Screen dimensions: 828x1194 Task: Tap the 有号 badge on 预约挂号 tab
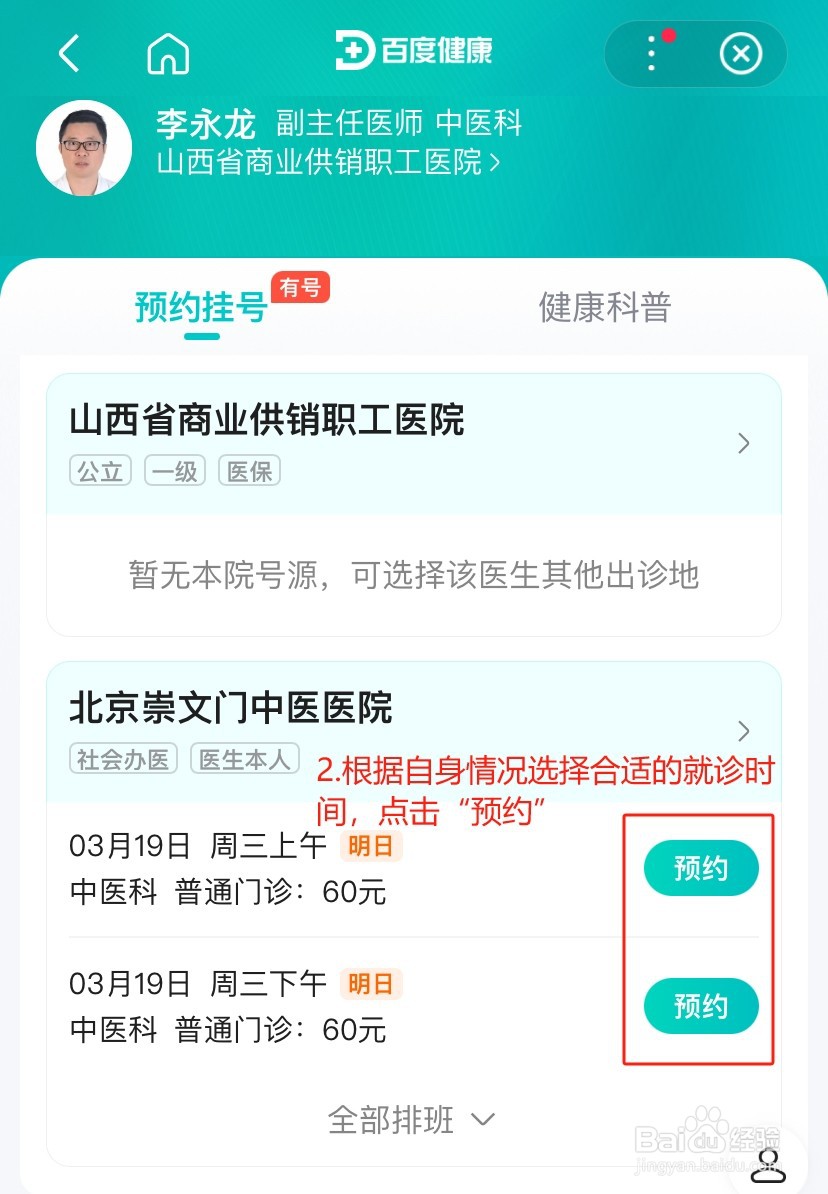[301, 288]
